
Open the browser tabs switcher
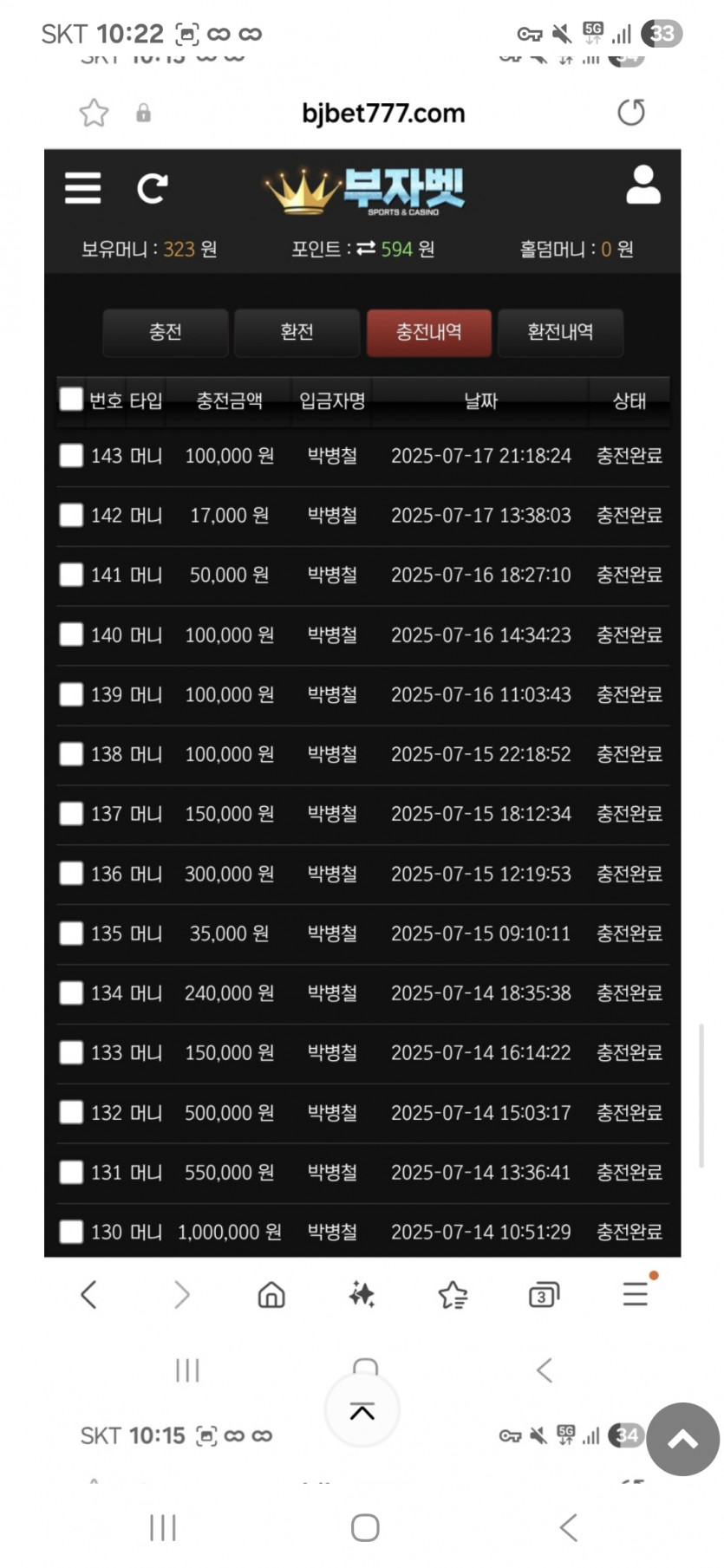click(x=544, y=1295)
